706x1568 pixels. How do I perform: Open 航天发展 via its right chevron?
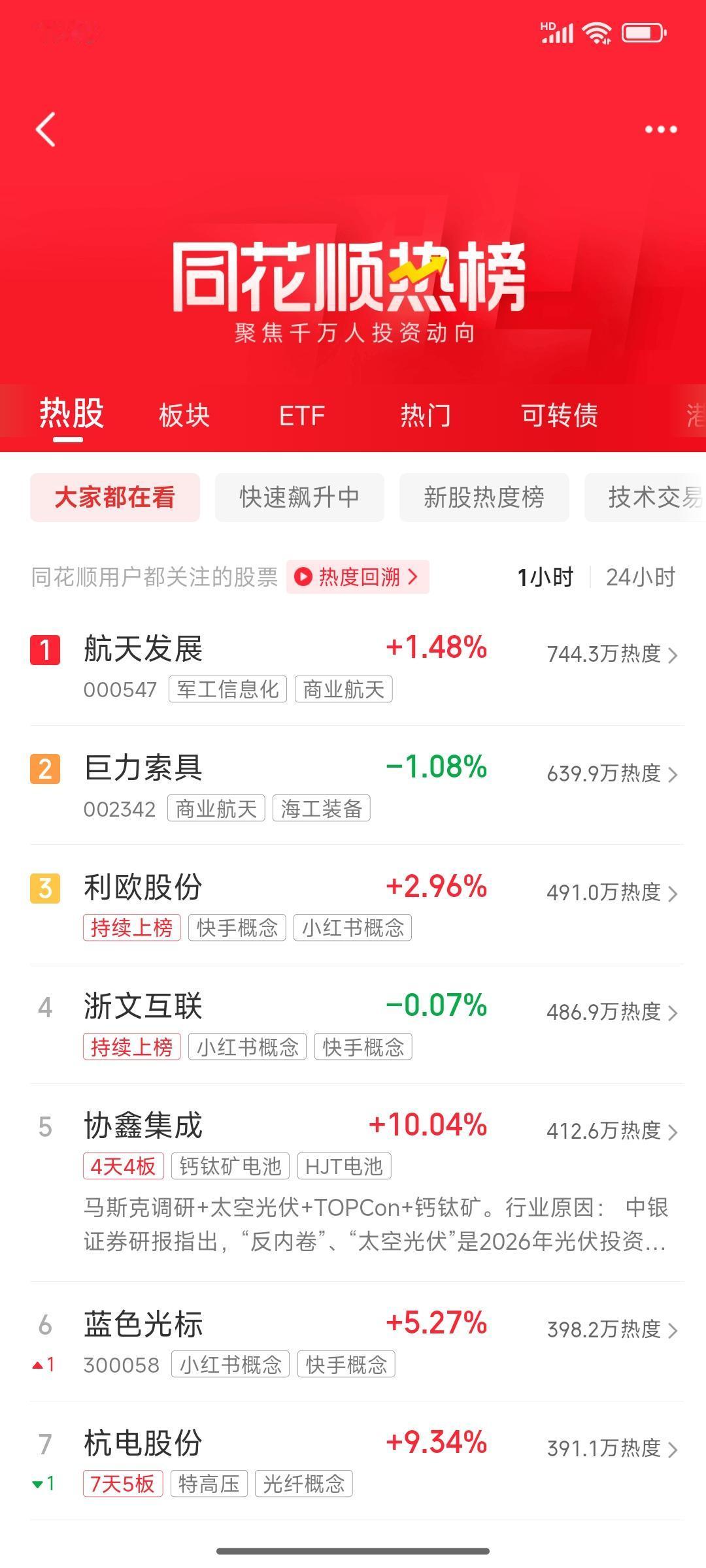tap(673, 655)
